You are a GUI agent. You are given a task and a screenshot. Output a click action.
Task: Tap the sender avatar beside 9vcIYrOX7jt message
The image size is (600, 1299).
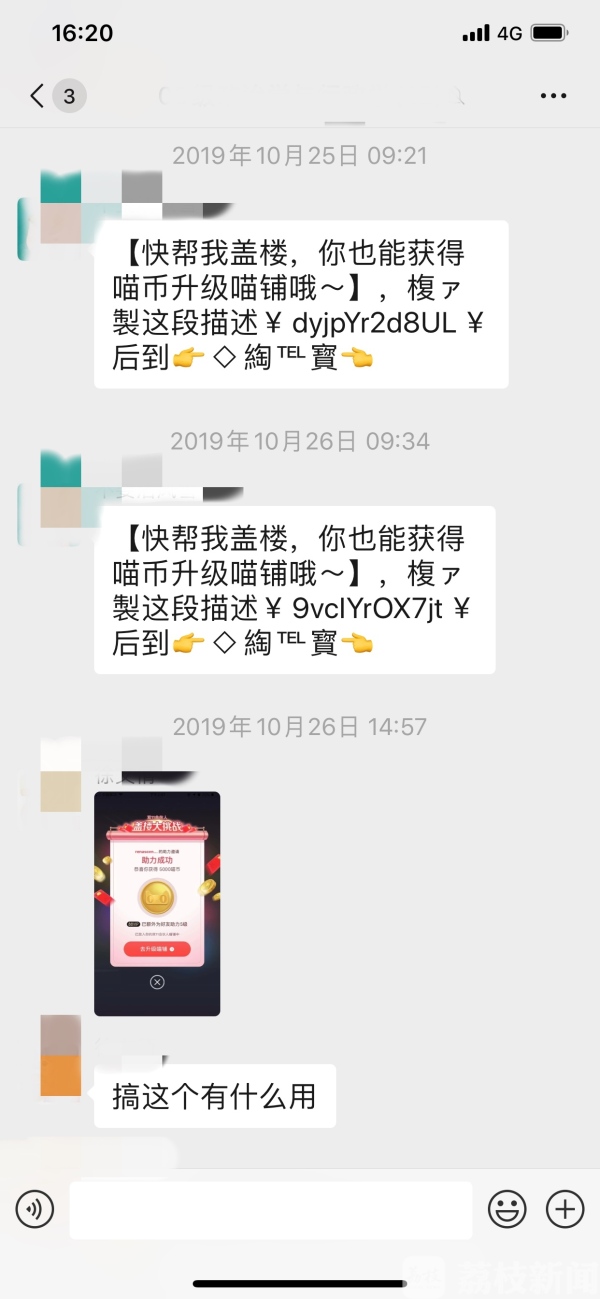(60, 491)
